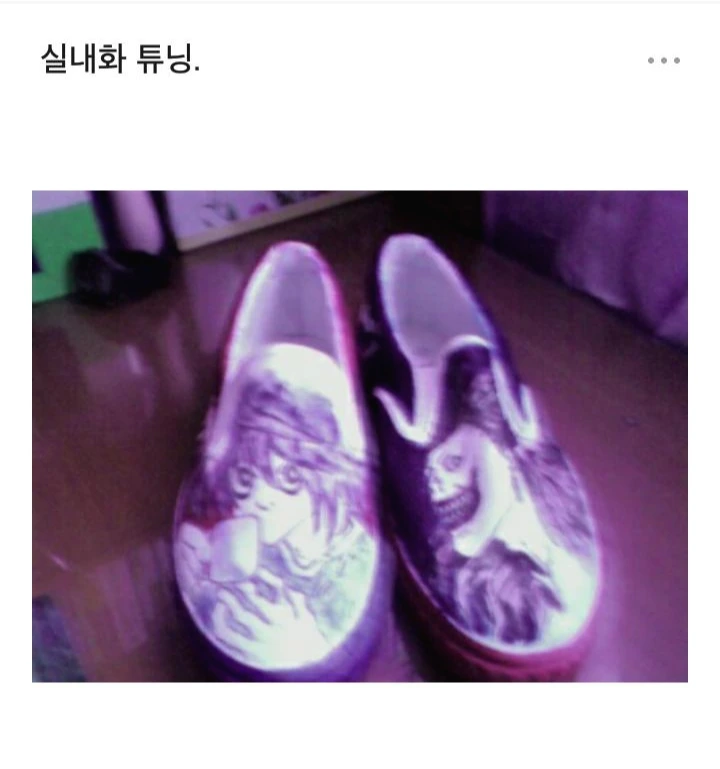Open the painted shoes photo
The height and width of the screenshot is (769, 720).
coord(360,436)
